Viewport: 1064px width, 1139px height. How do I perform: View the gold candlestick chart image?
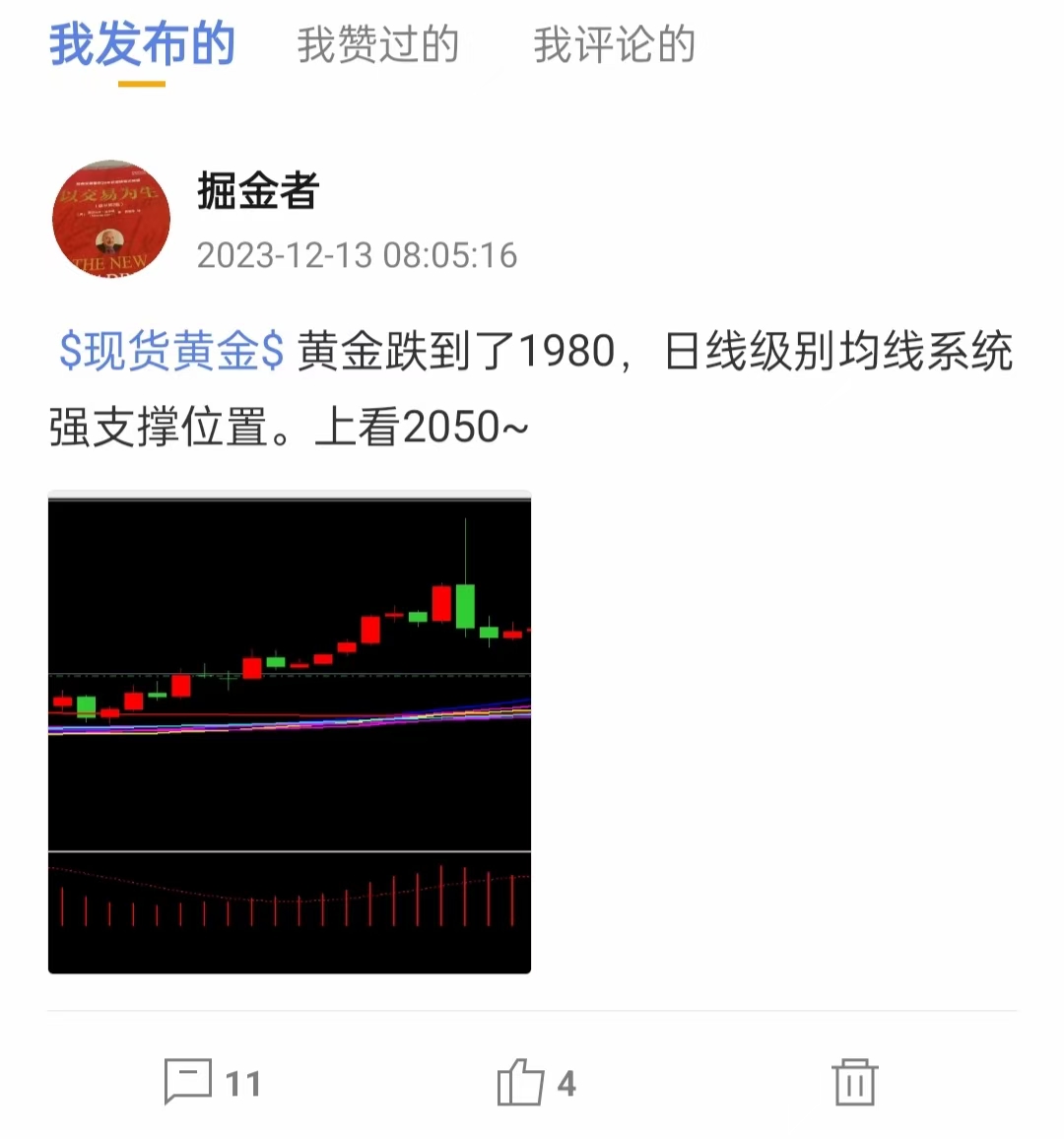pyautogui.click(x=290, y=732)
